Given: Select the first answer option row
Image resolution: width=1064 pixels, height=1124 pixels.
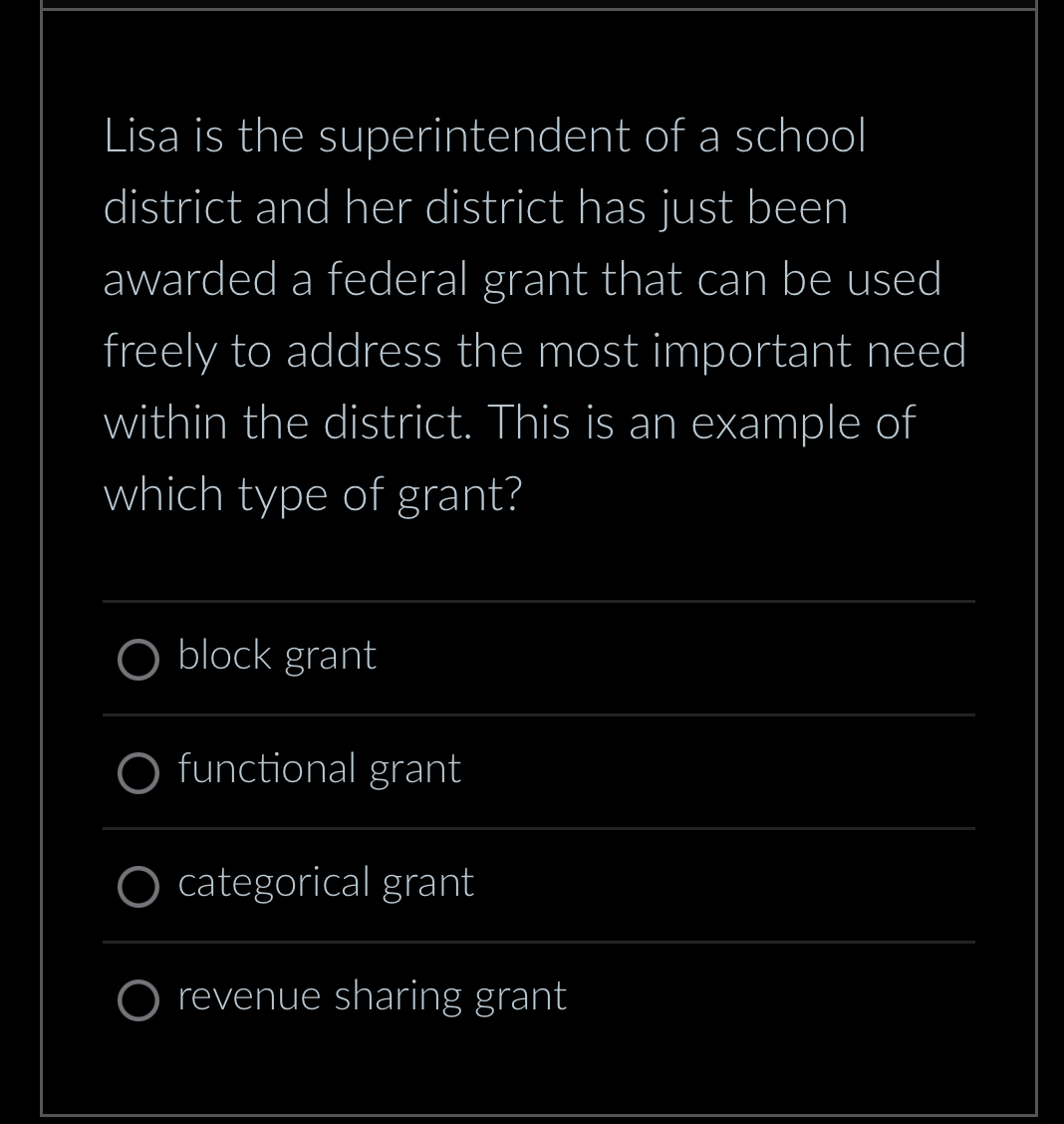Looking at the screenshot, I should [538, 658].
